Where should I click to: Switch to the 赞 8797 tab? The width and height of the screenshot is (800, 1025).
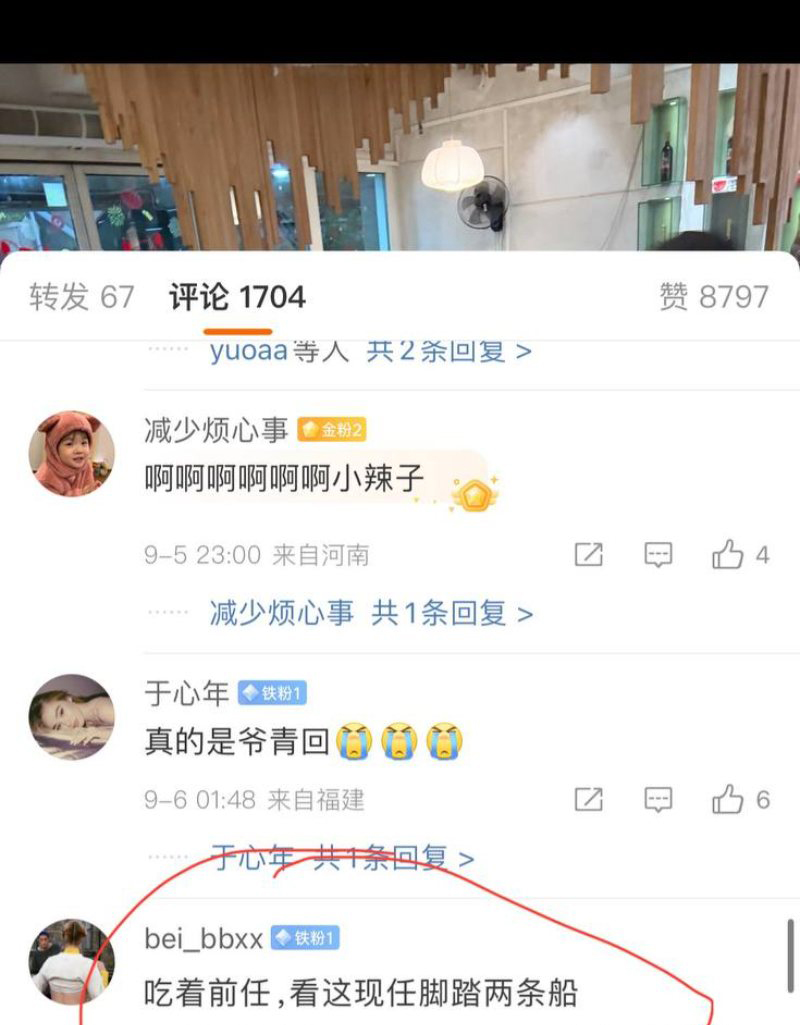[713, 297]
